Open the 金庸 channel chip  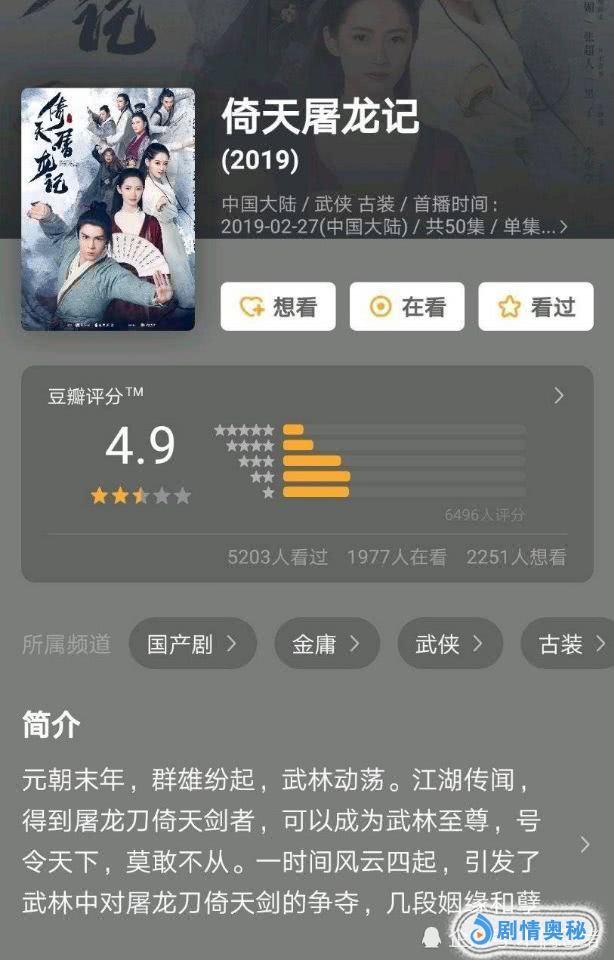tap(326, 644)
